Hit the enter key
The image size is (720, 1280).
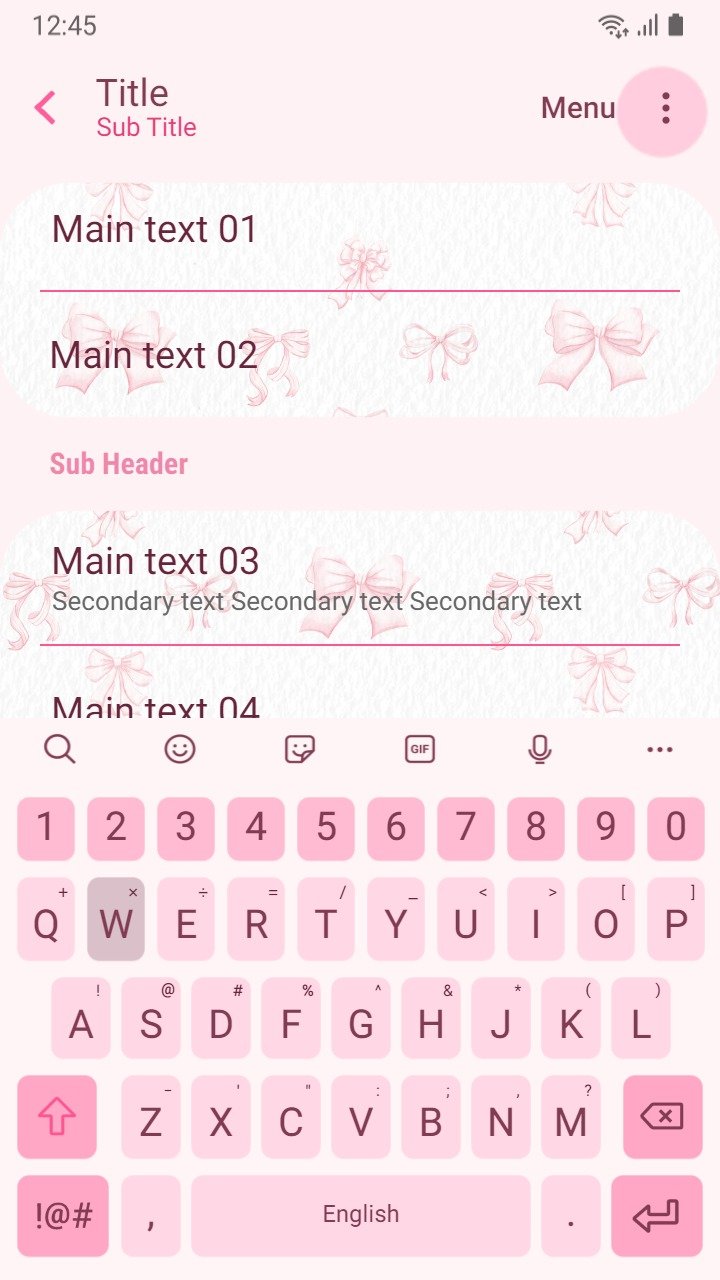[x=657, y=1215]
